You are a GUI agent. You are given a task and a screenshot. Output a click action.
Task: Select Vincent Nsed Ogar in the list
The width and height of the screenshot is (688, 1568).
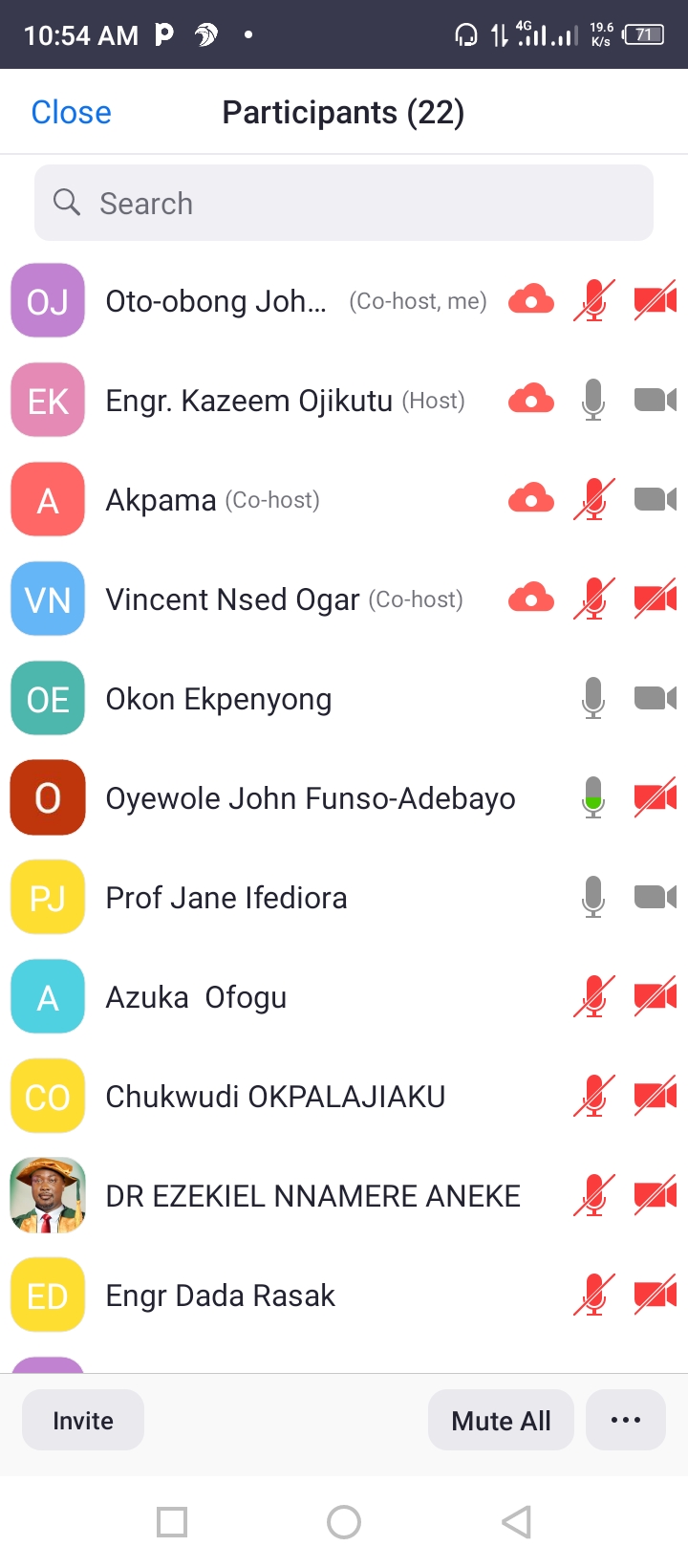(344, 599)
